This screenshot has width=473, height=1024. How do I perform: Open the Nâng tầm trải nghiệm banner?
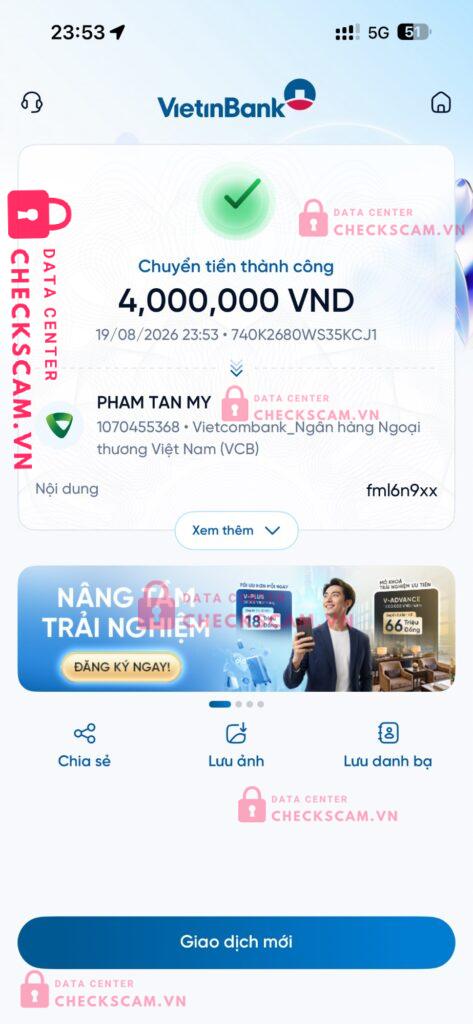[x=236, y=628]
